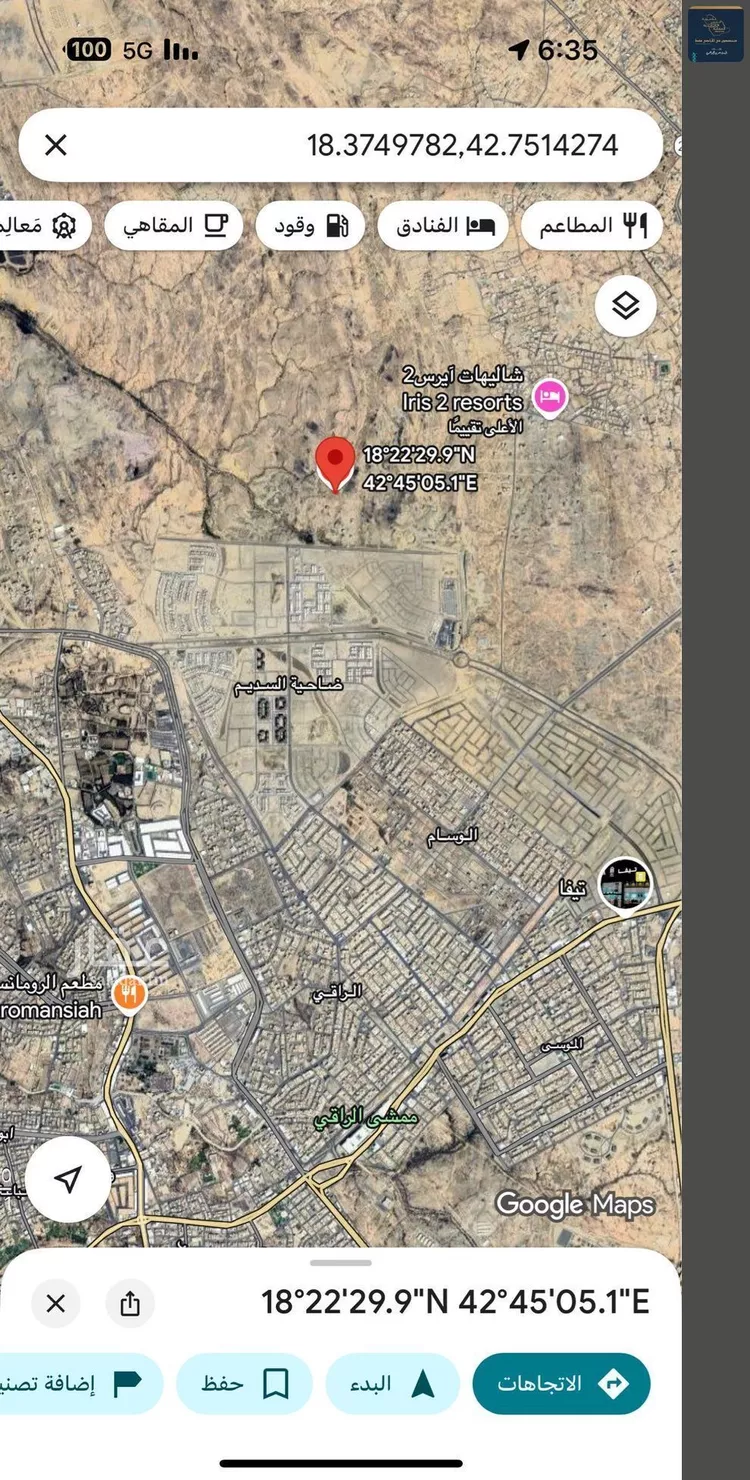
Task: Open the map layers button
Action: coord(625,306)
